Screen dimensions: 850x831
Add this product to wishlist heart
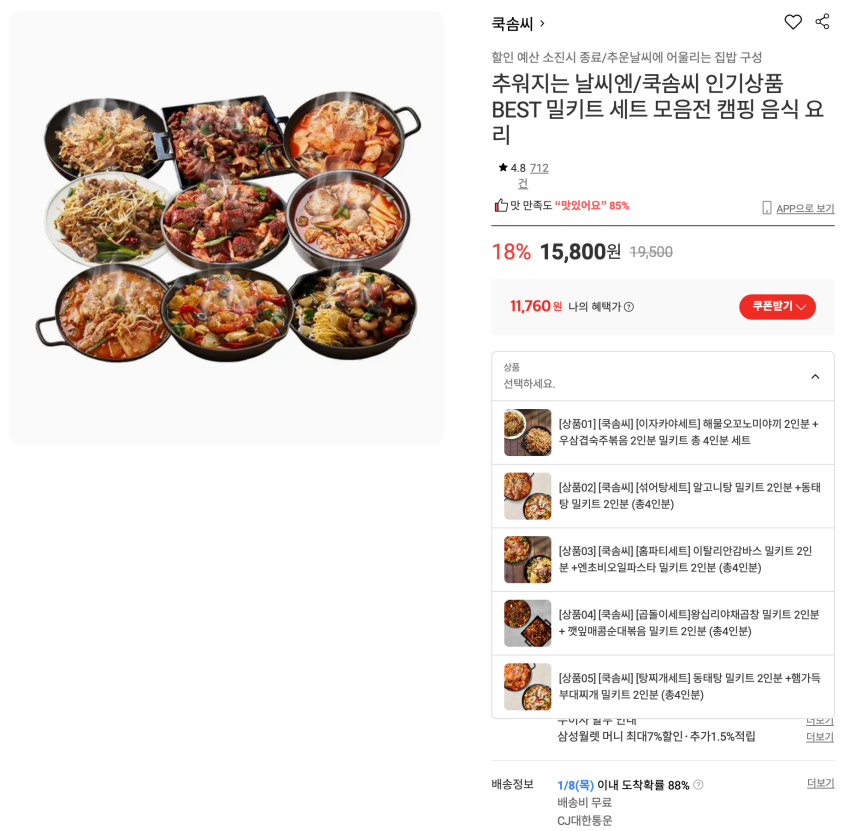click(793, 22)
